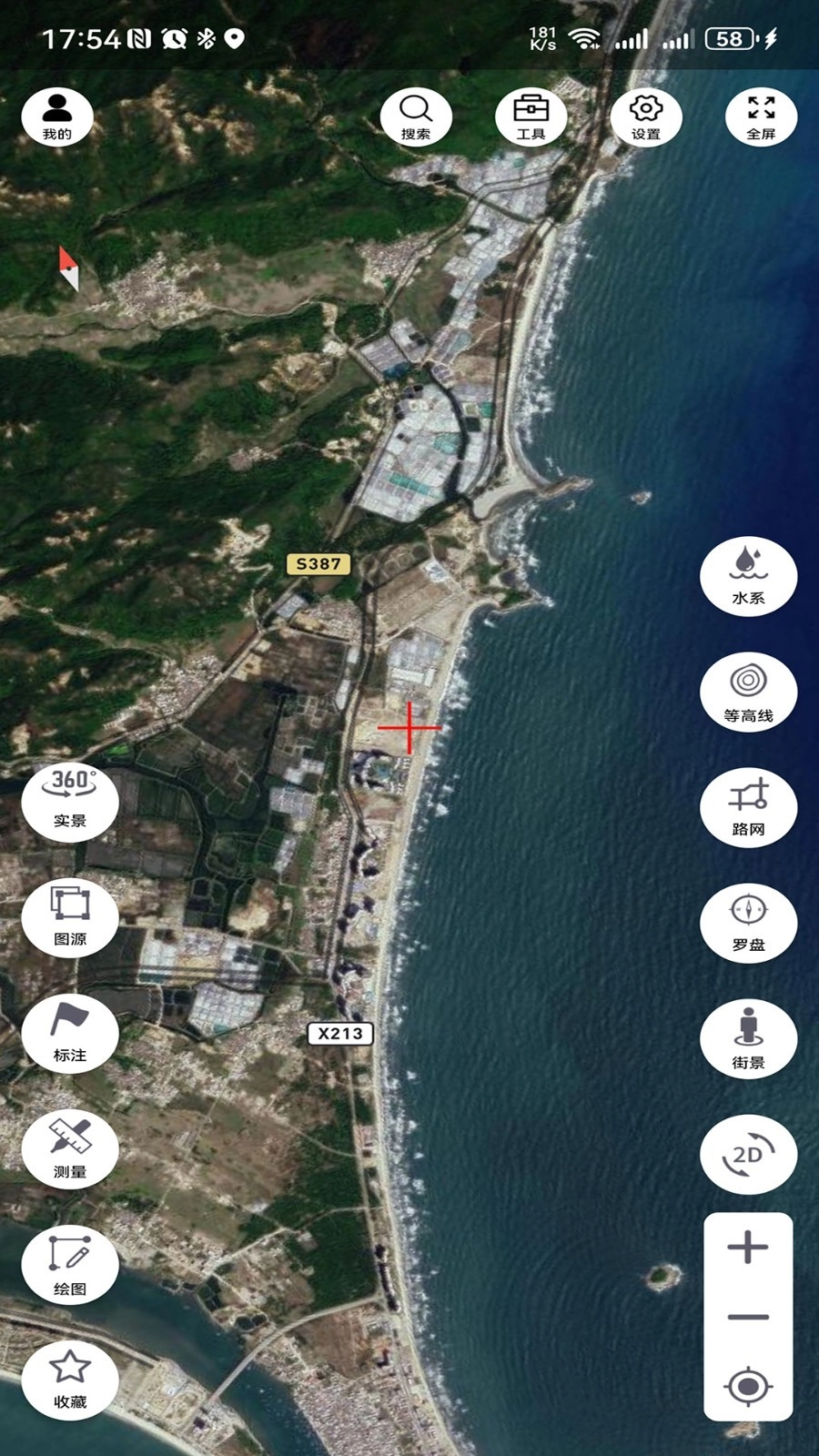This screenshot has width=819, height=1456.
Task: Open the 我的 profile page
Action: [x=57, y=116]
